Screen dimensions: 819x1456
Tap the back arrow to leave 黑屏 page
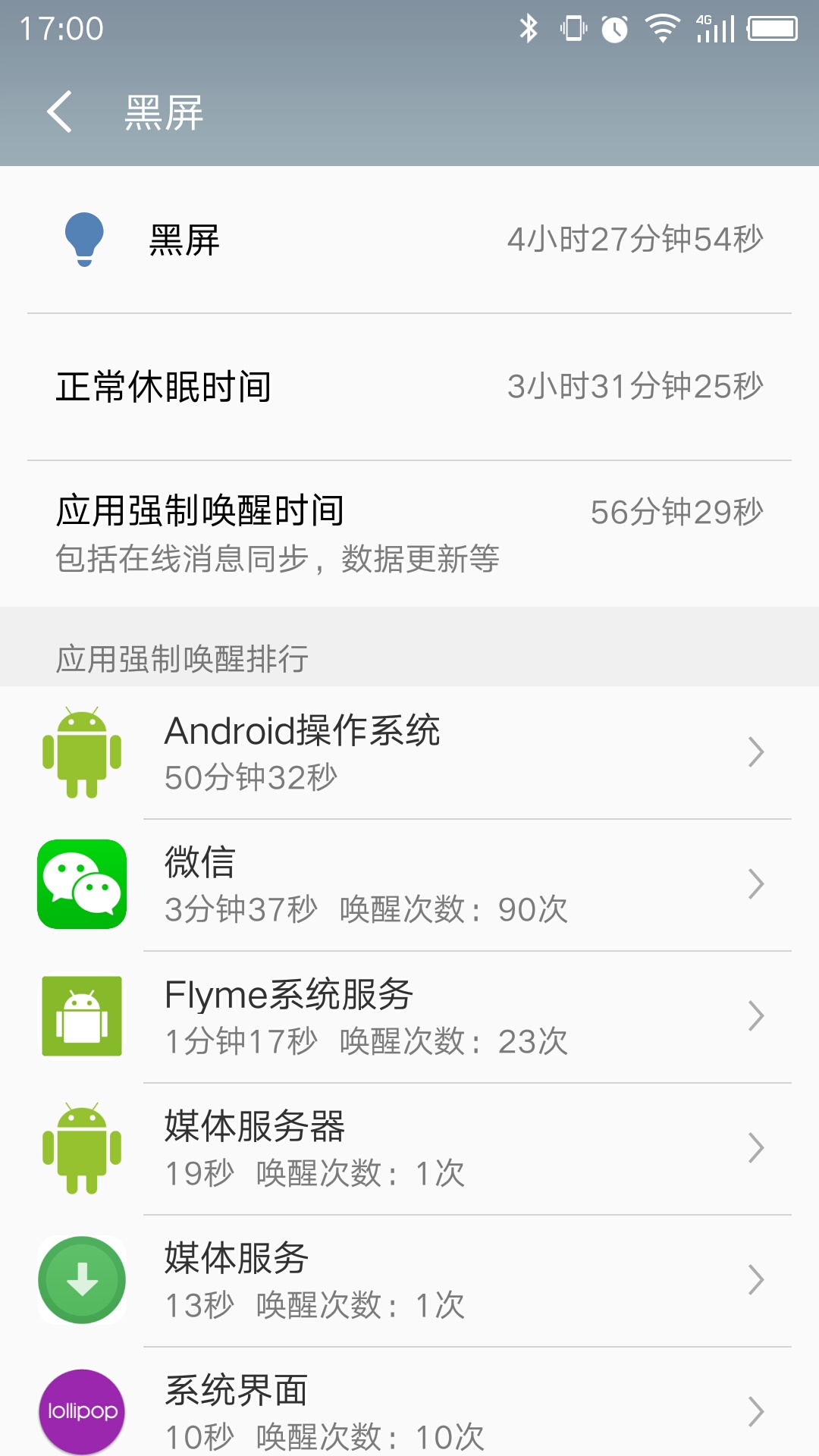coord(59,112)
